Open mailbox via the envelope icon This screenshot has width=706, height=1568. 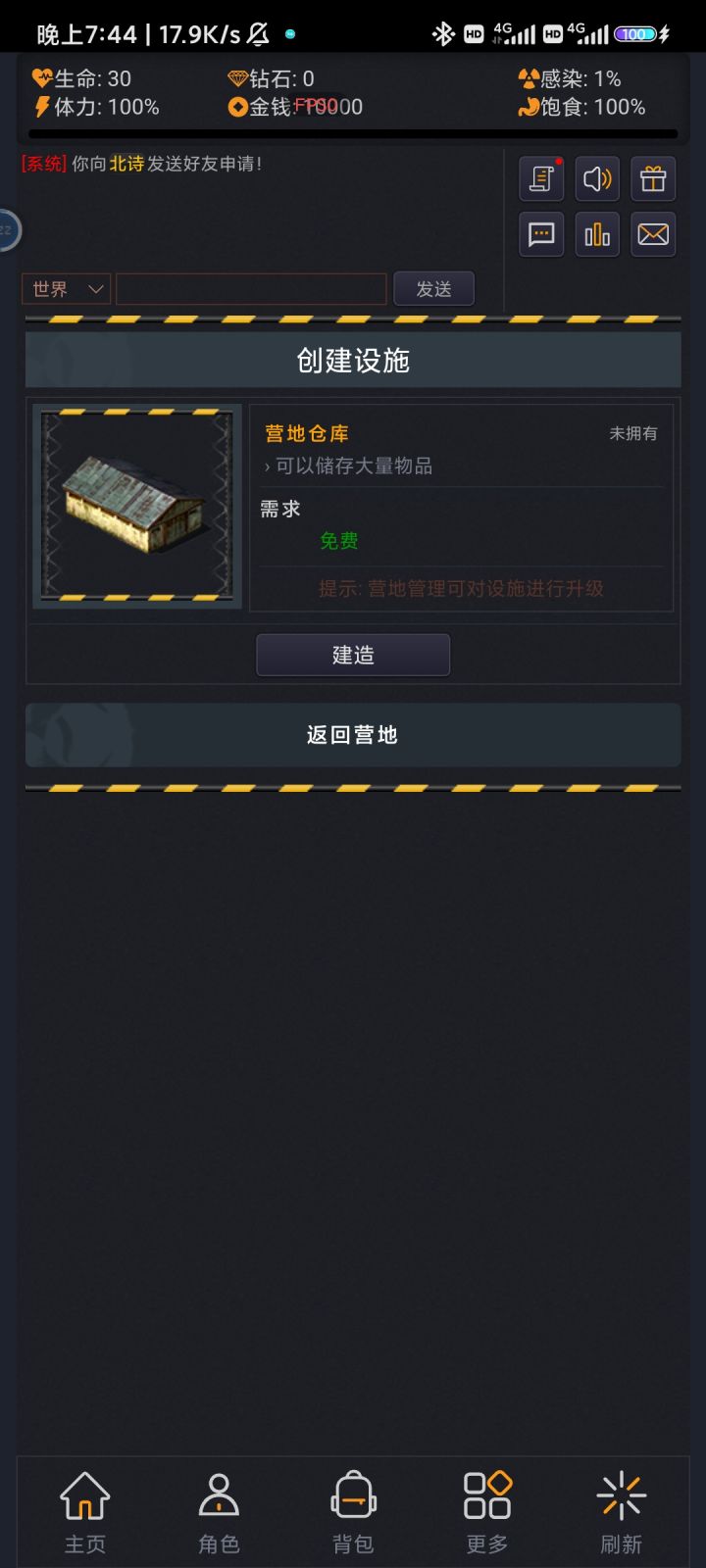point(652,235)
